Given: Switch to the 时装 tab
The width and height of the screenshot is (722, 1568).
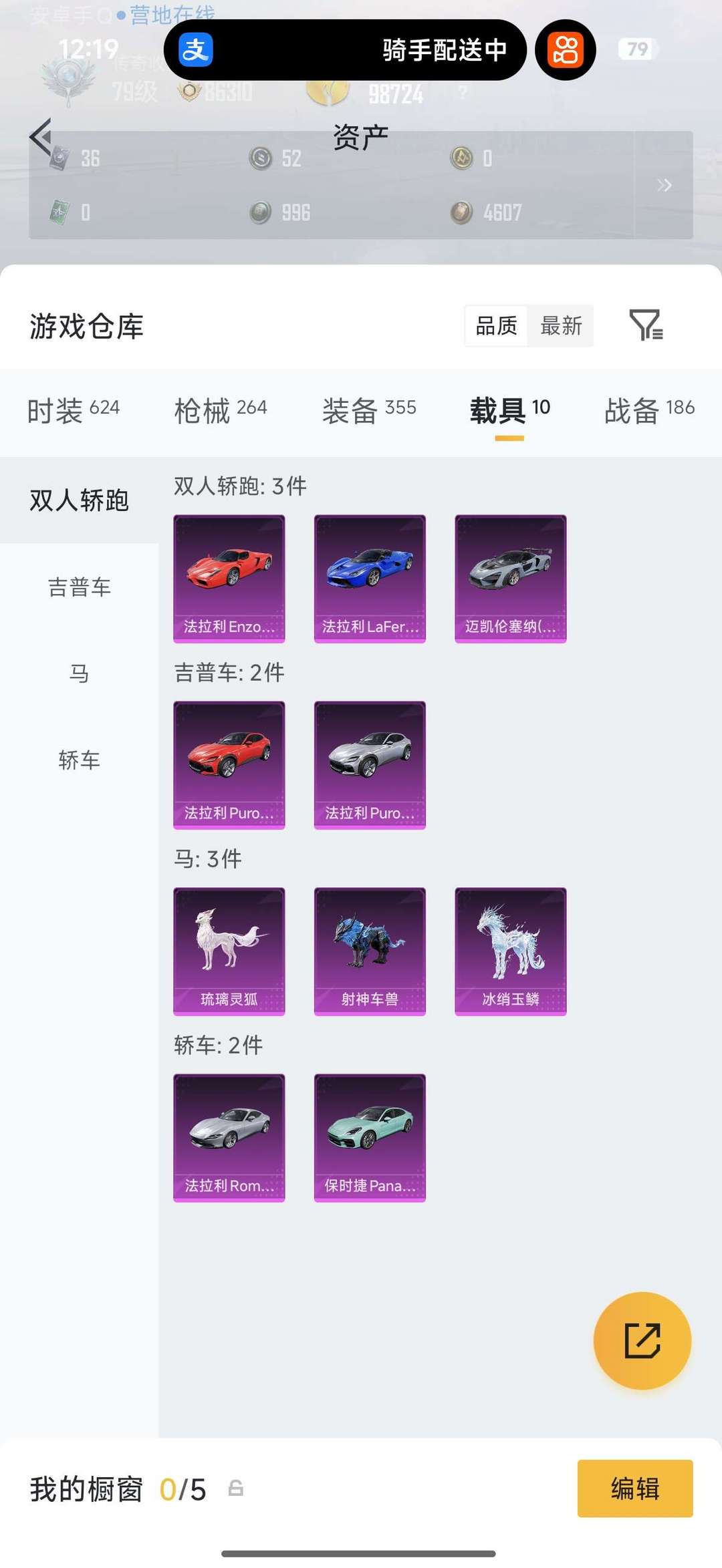Looking at the screenshot, I should (x=74, y=410).
